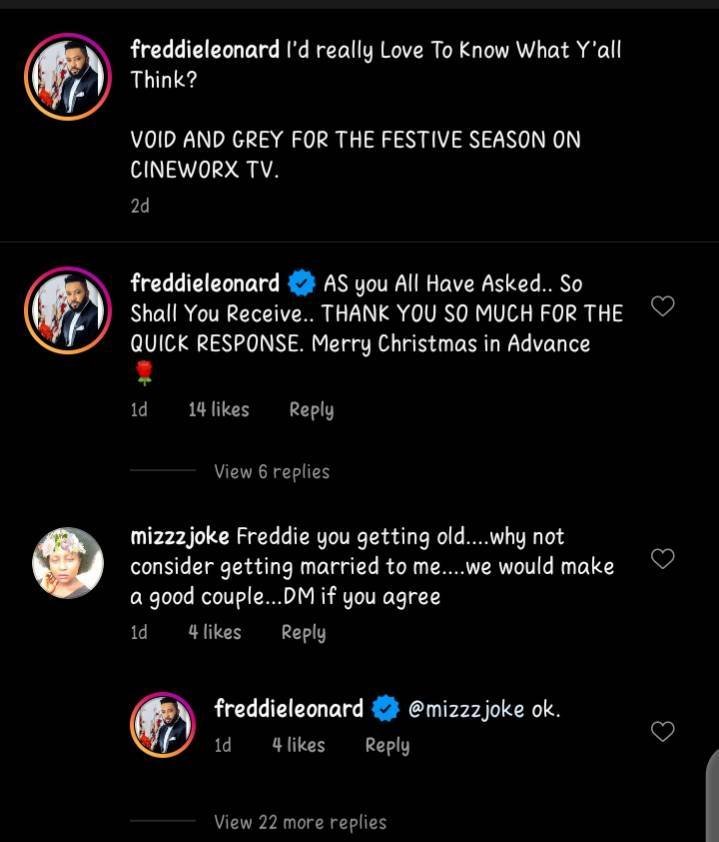The width and height of the screenshot is (719, 842).
Task: View 4 likes on mizzzjoke's comment
Action: [214, 632]
